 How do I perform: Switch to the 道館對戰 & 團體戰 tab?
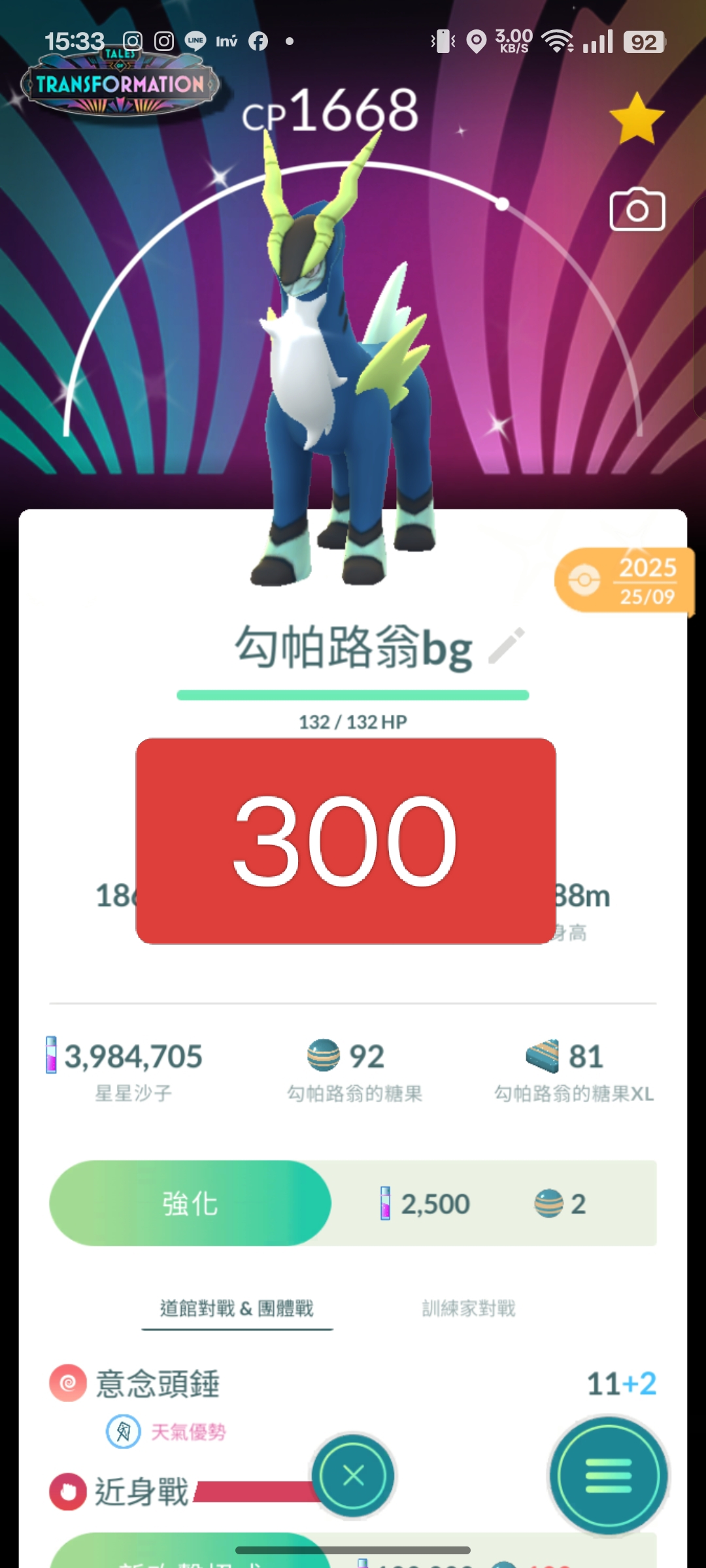click(237, 1309)
